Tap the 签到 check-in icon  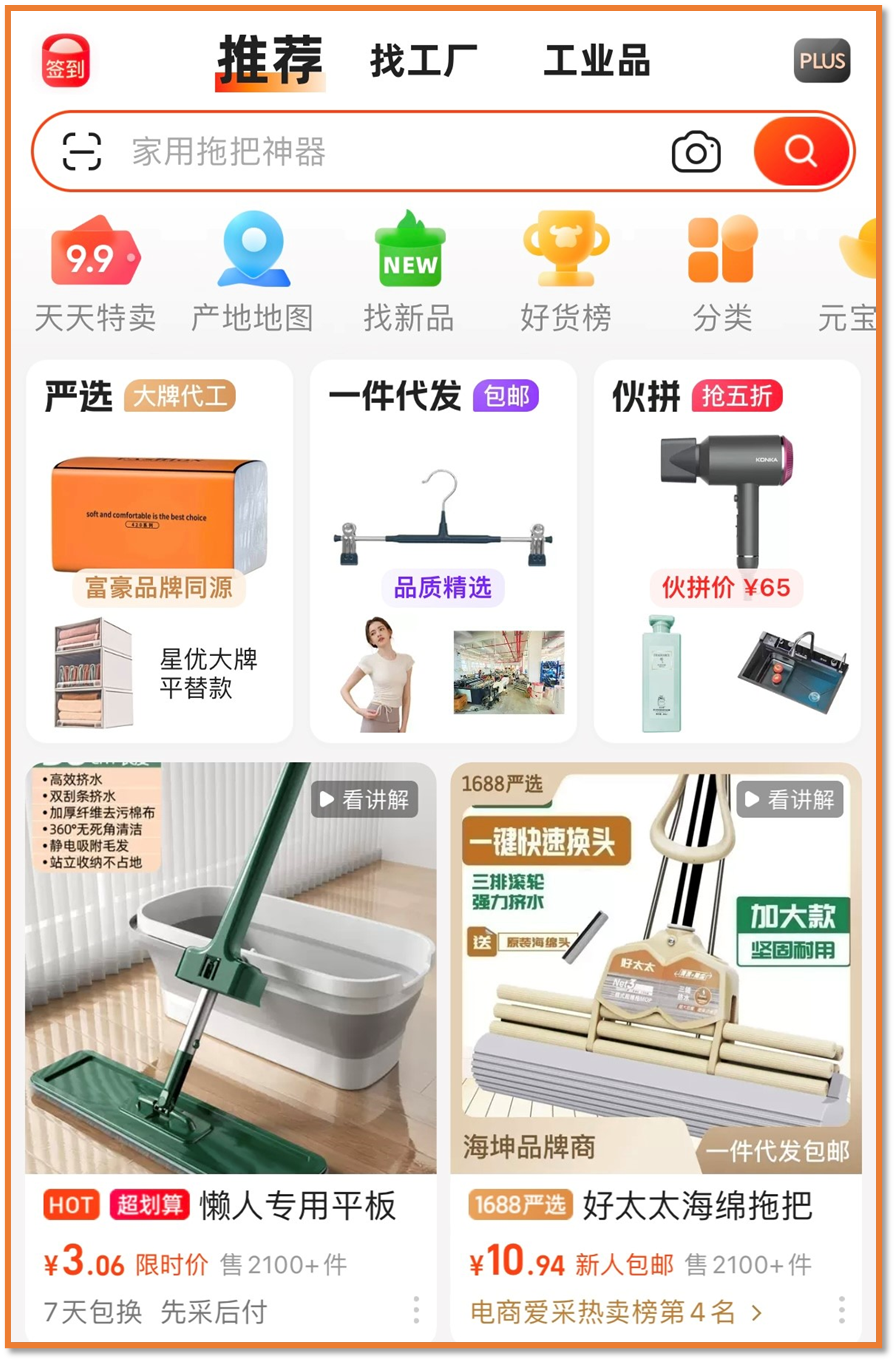66,61
